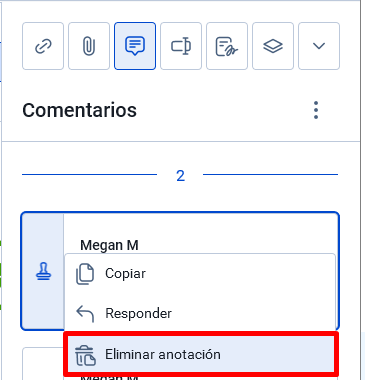Expand more panels with the chevron
This screenshot has height=380, width=365.
319,46
